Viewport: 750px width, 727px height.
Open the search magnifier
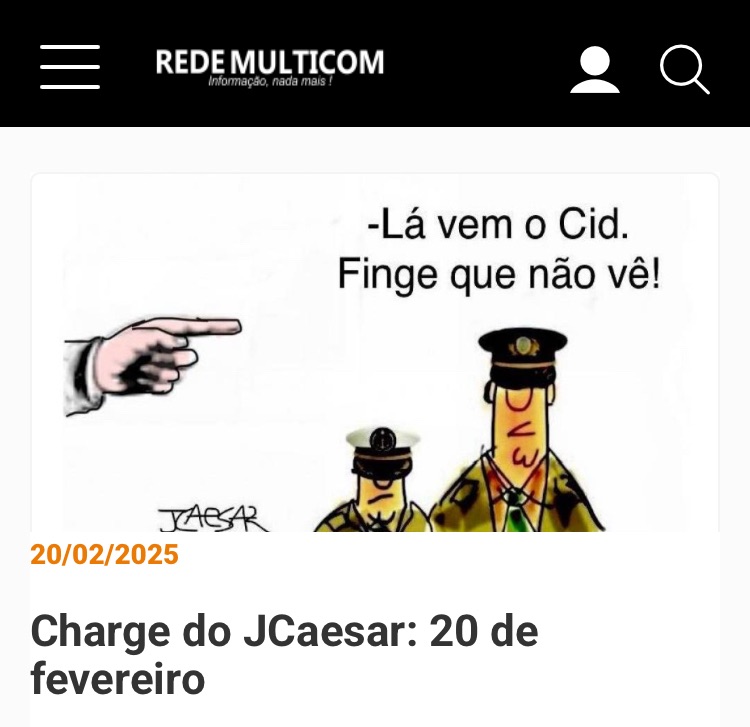pos(684,70)
